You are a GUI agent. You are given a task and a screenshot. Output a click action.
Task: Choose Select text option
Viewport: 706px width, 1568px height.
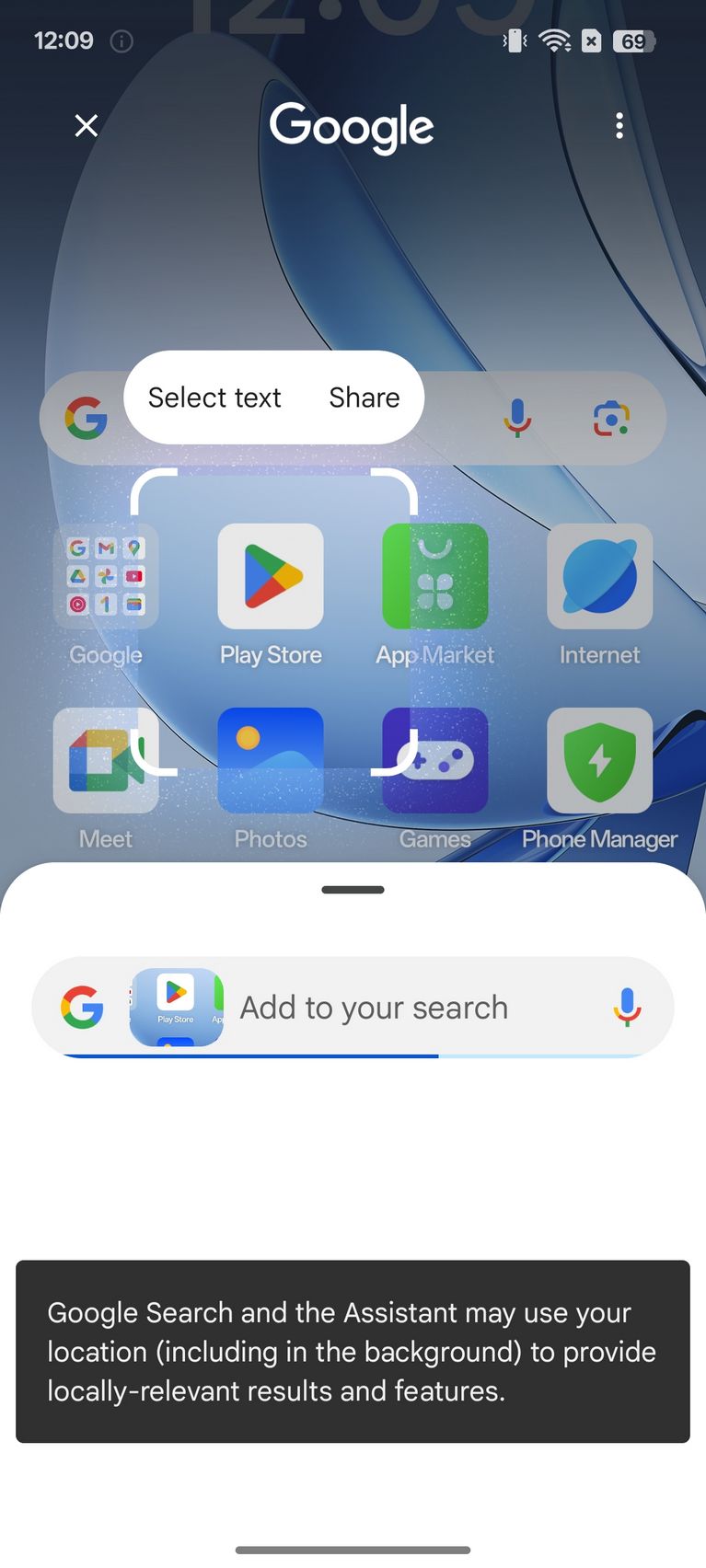click(214, 398)
